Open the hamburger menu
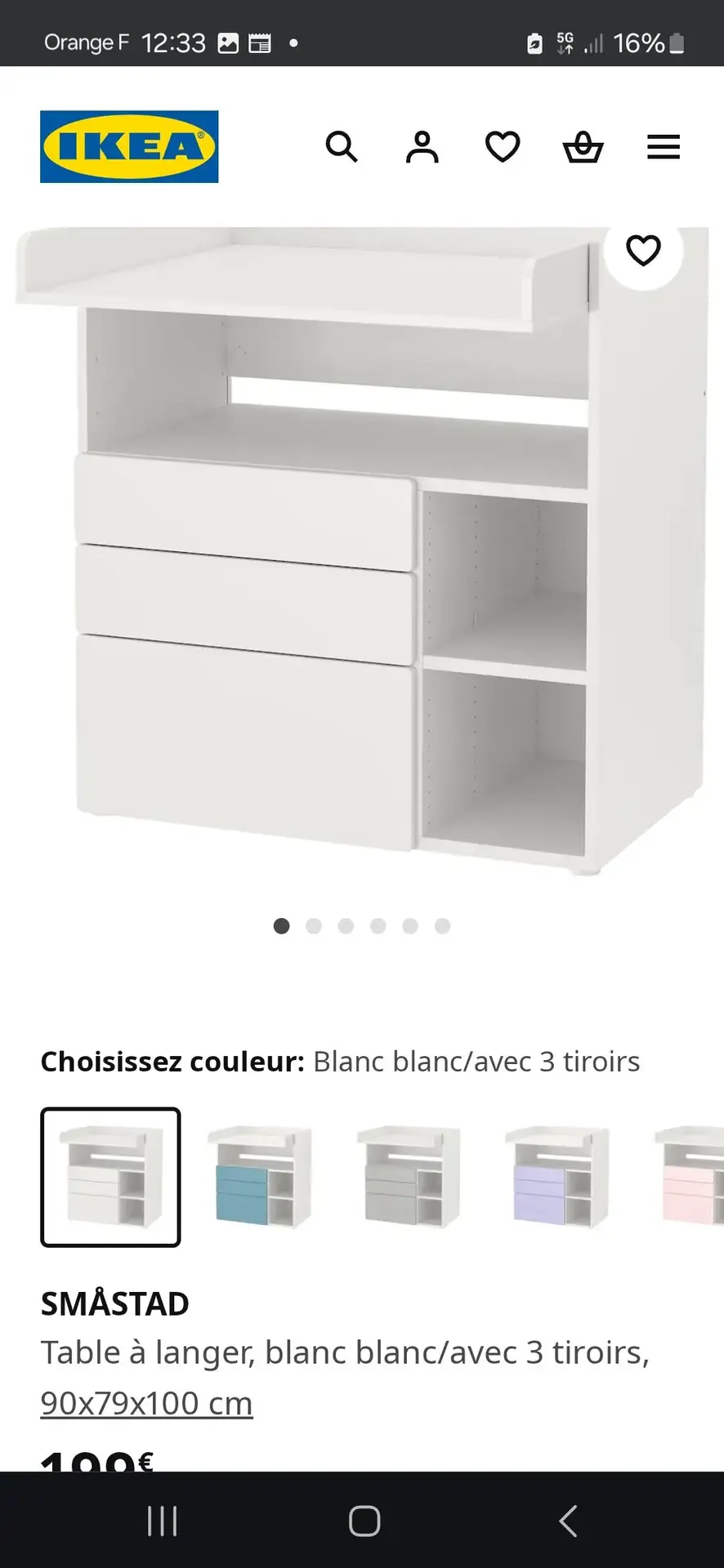Viewport: 724px width, 1568px height. tap(664, 147)
